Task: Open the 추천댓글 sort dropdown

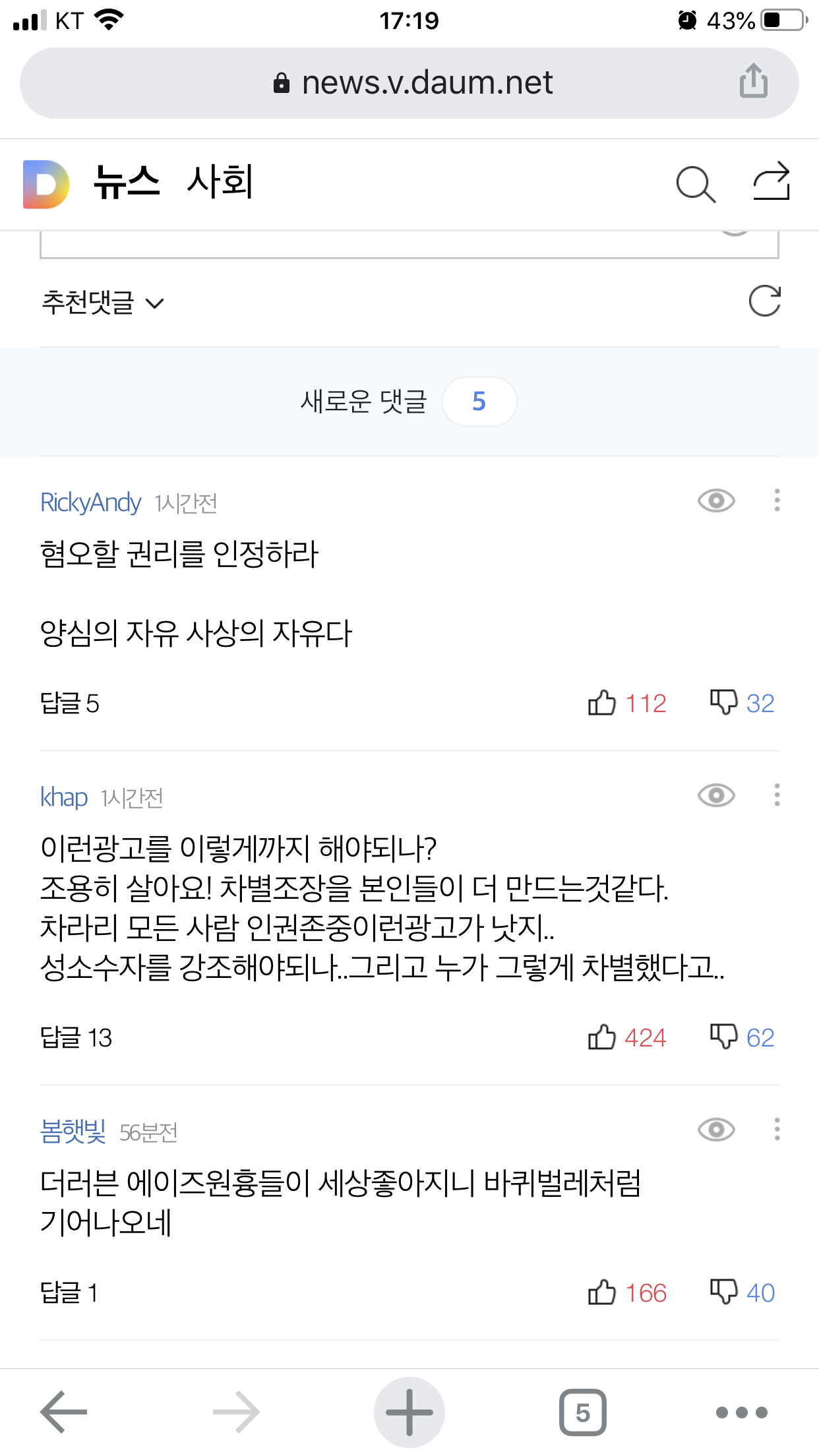Action: pos(102,303)
